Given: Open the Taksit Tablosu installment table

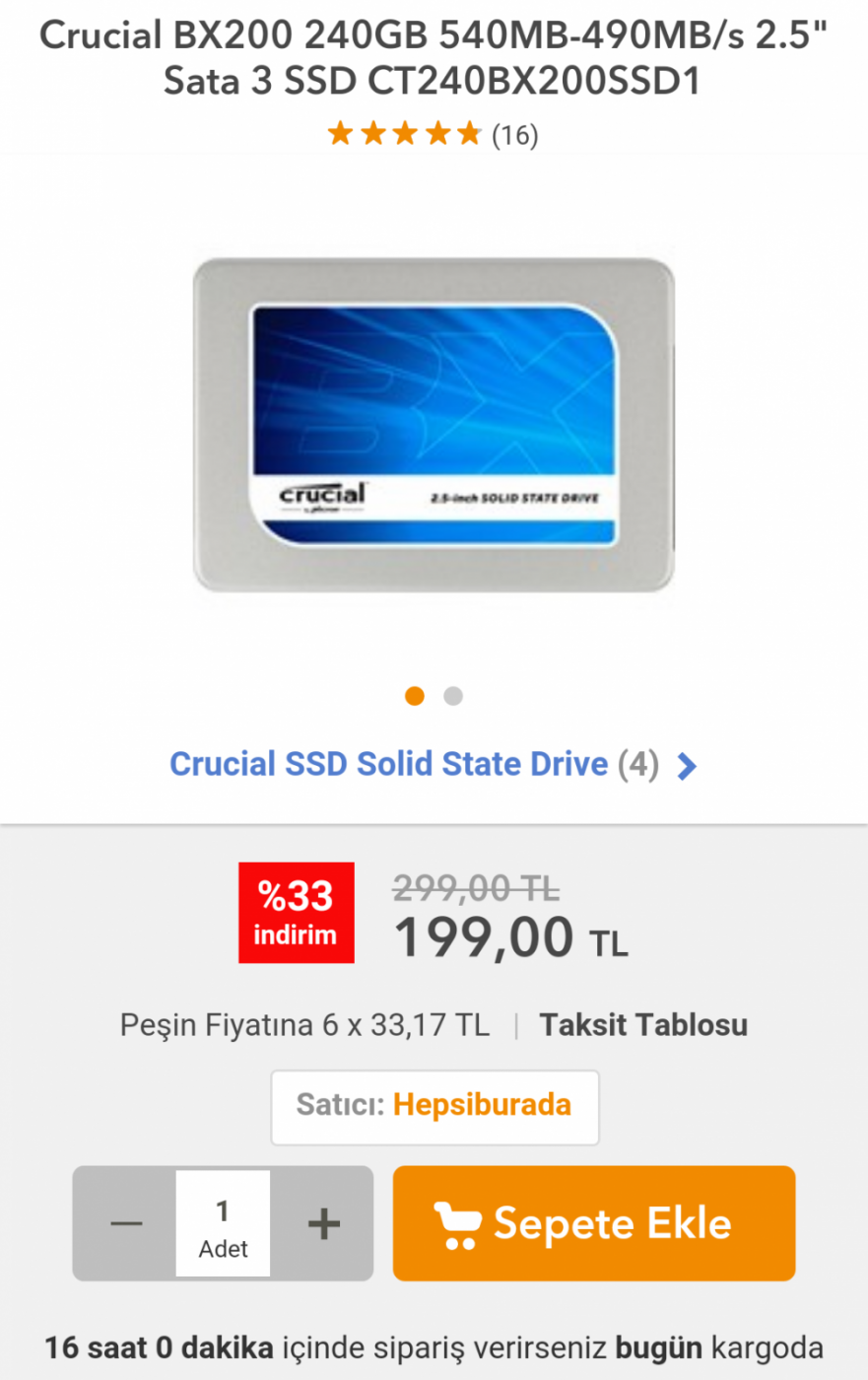Looking at the screenshot, I should (x=643, y=1025).
